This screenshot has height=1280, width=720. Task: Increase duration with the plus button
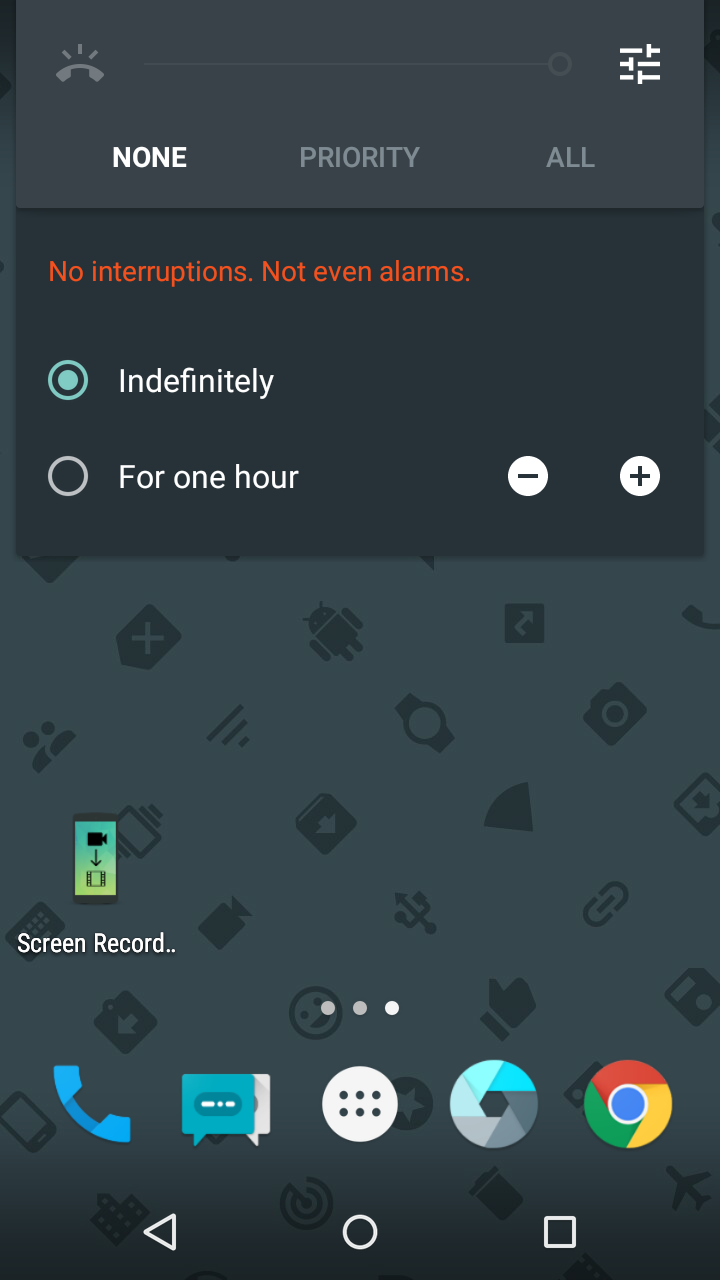coord(640,476)
